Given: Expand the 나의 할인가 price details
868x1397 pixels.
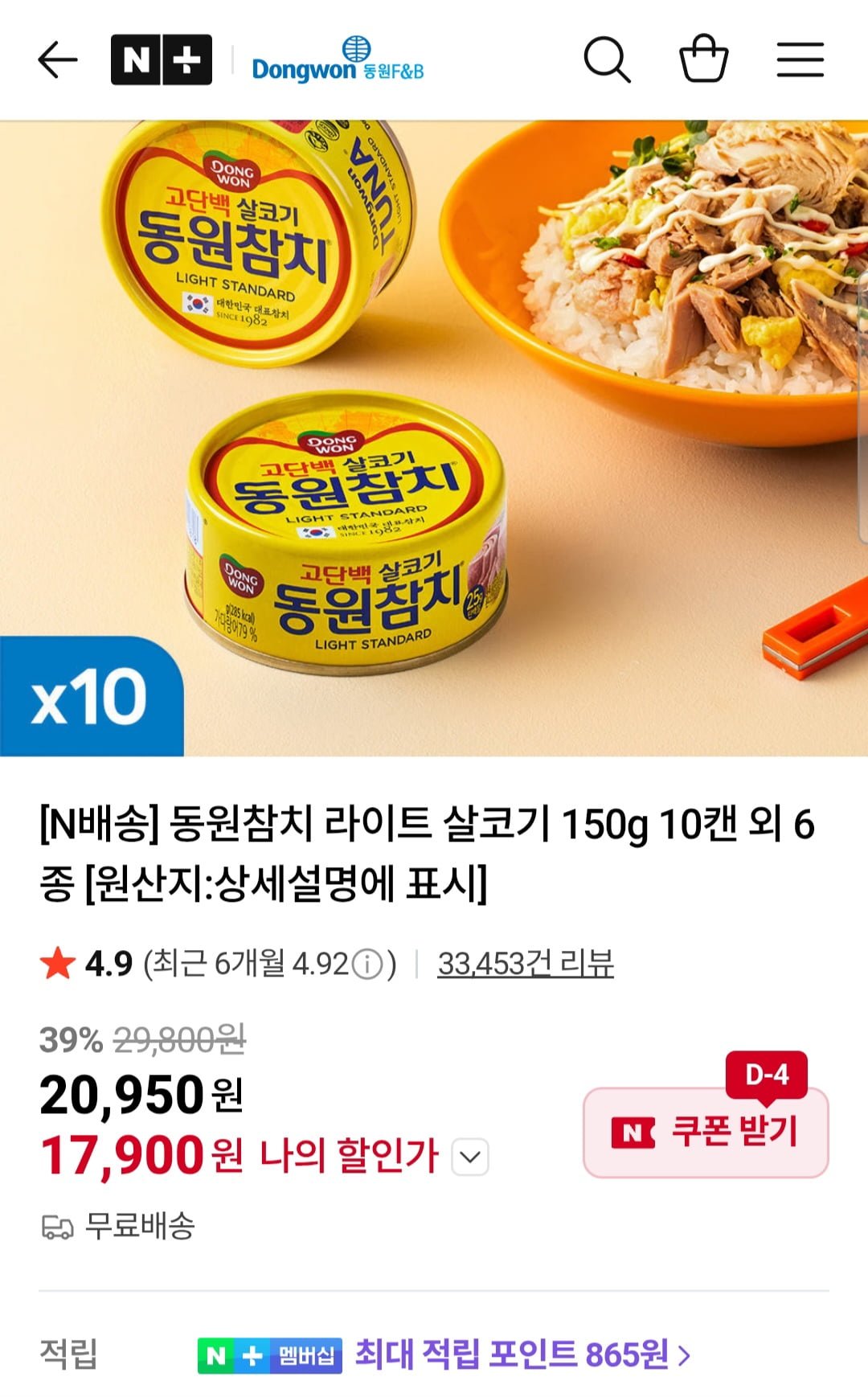Looking at the screenshot, I should [470, 1157].
